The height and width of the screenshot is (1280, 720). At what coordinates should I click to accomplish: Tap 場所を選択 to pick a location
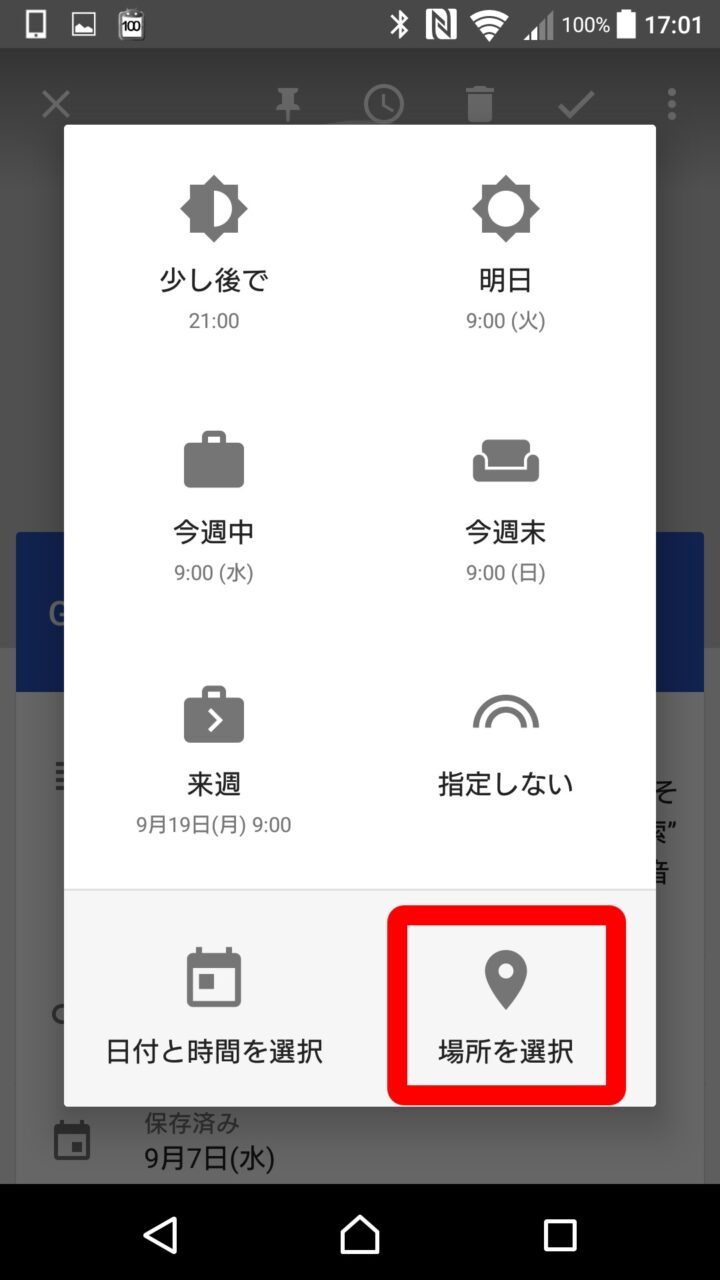pos(506,1003)
